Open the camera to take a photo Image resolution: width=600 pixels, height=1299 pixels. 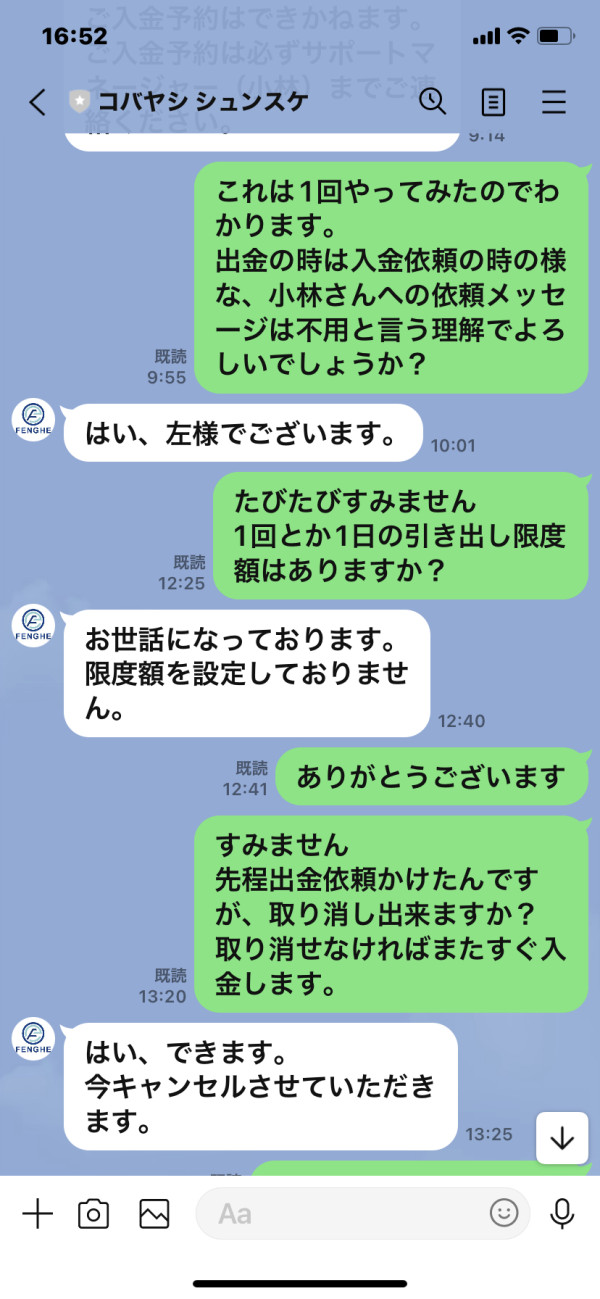tap(94, 1214)
